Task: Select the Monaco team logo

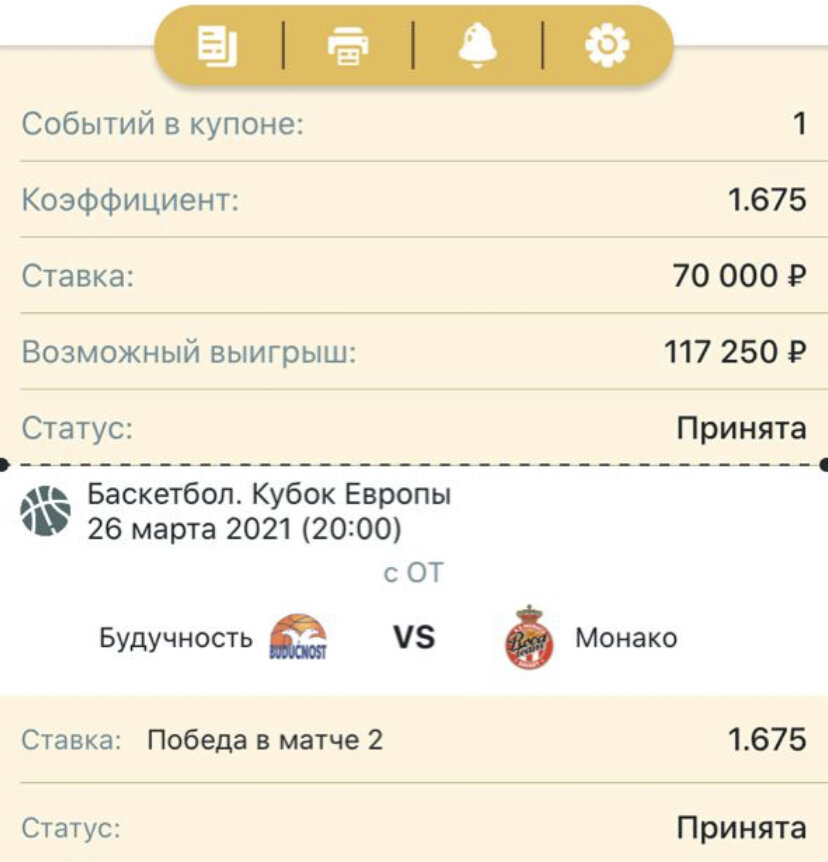Action: pos(525,634)
